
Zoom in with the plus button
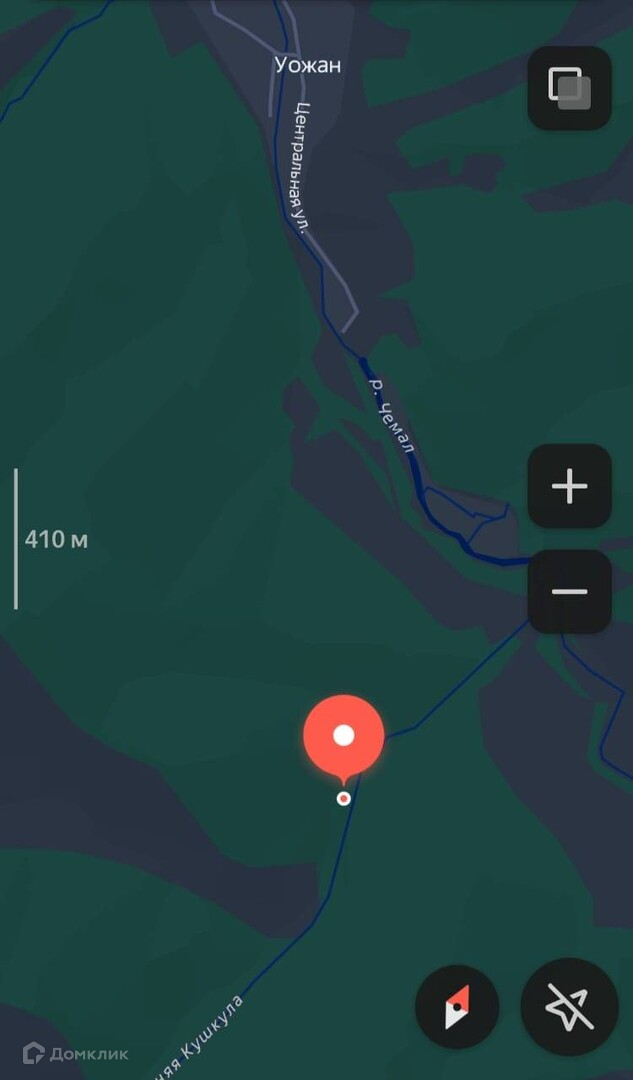click(569, 487)
